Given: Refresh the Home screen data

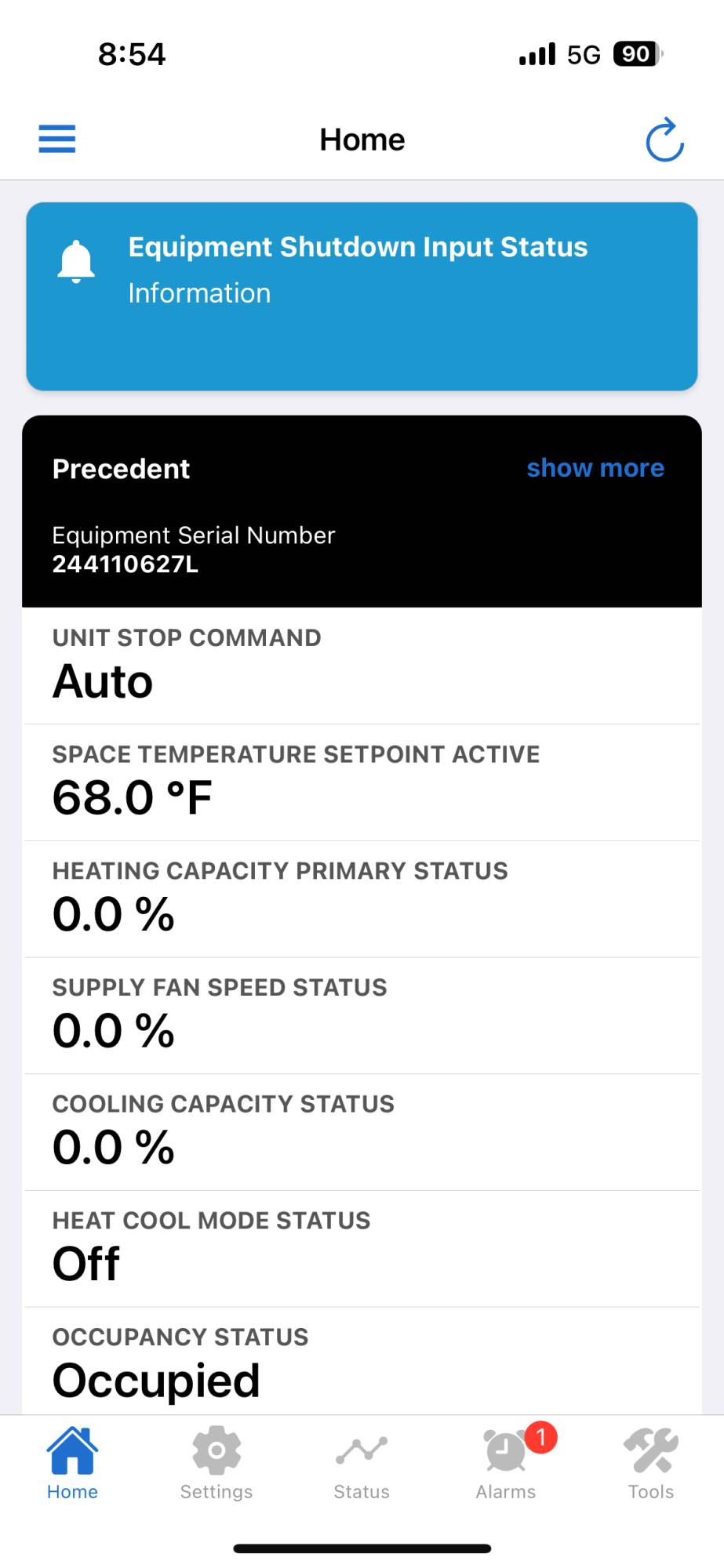Looking at the screenshot, I should coord(664,140).
